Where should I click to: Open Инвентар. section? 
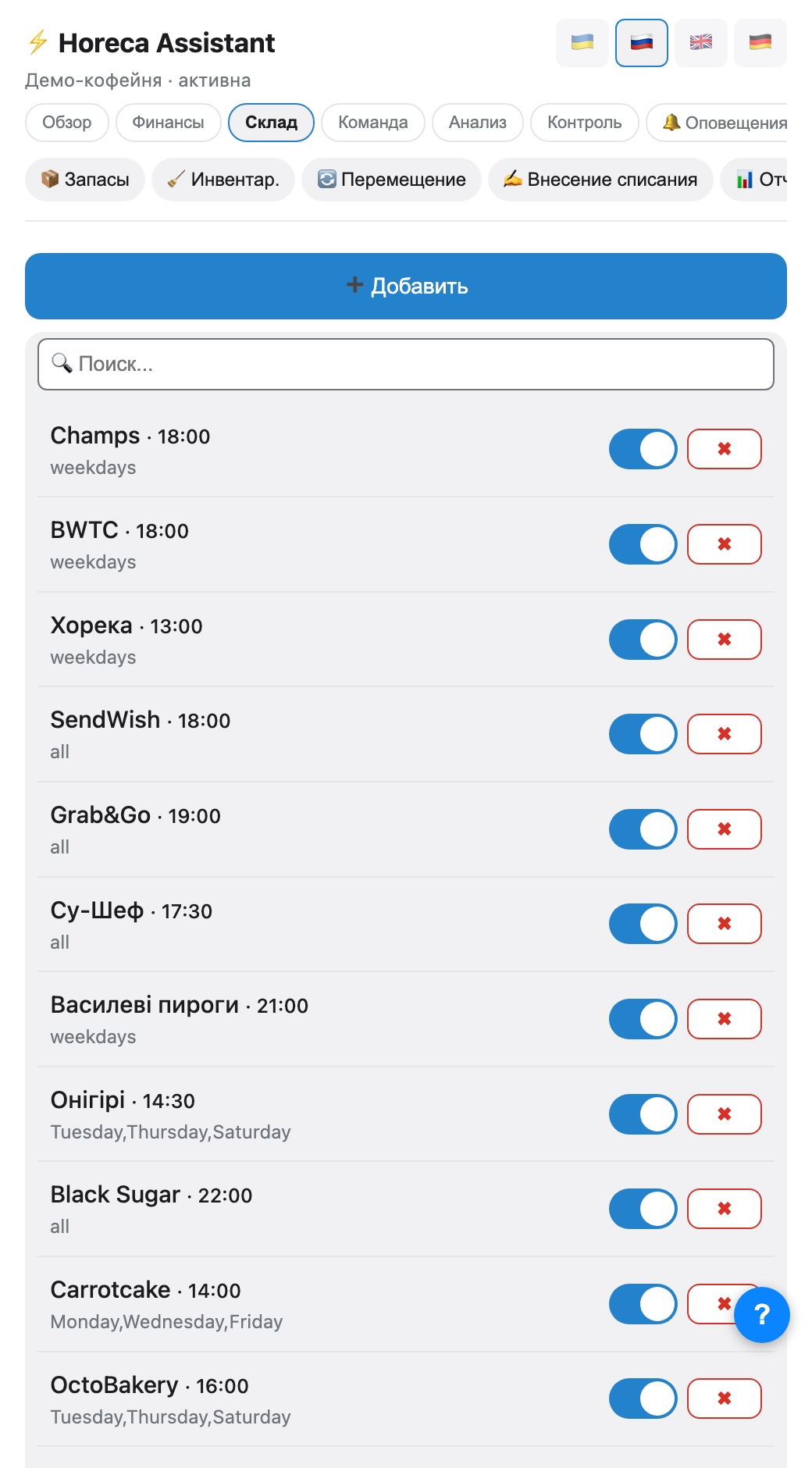click(223, 180)
